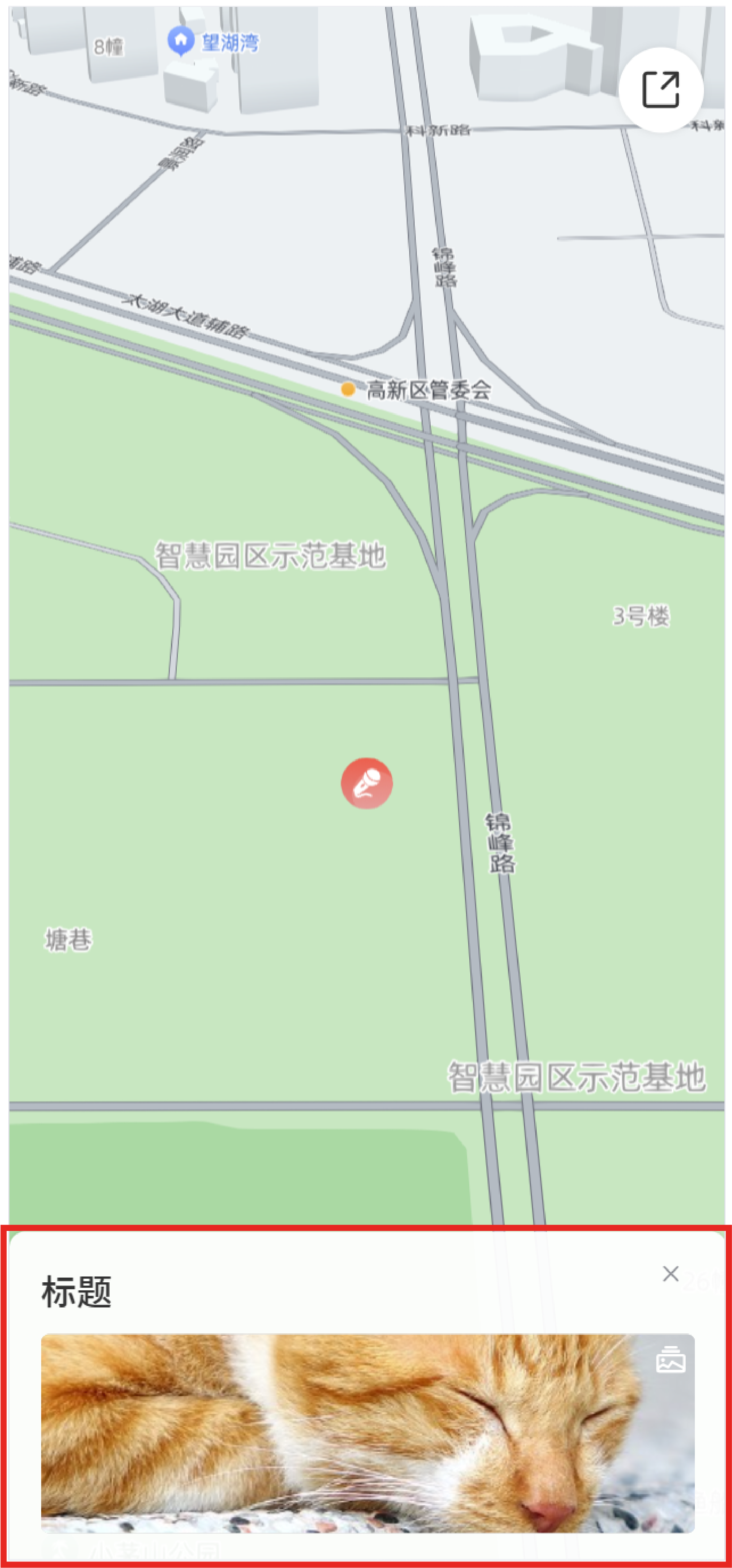Select the 望湖湾 home marker
Image resolution: width=732 pixels, height=1568 pixels.
[181, 41]
